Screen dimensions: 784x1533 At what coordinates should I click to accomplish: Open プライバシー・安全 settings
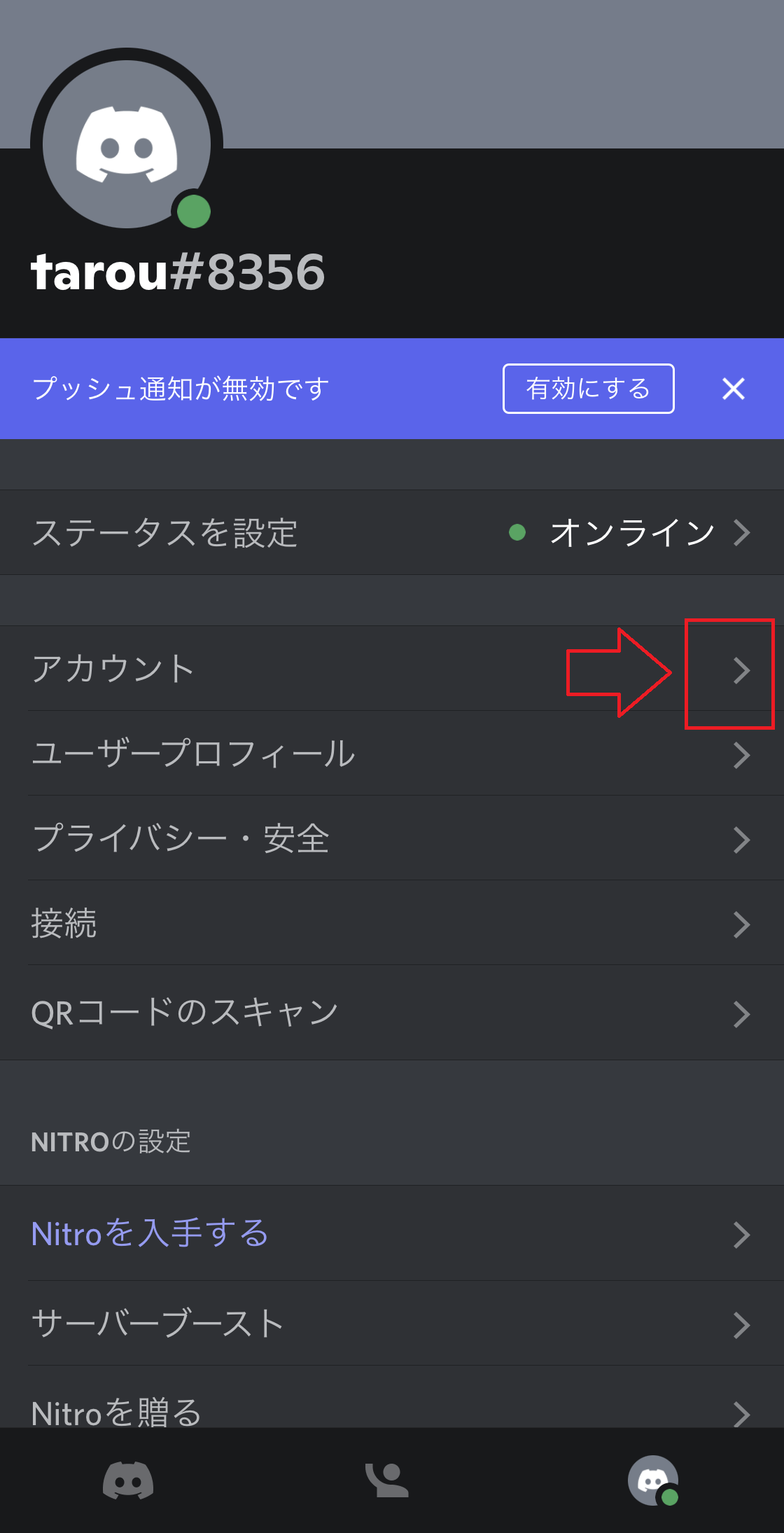pos(392,838)
